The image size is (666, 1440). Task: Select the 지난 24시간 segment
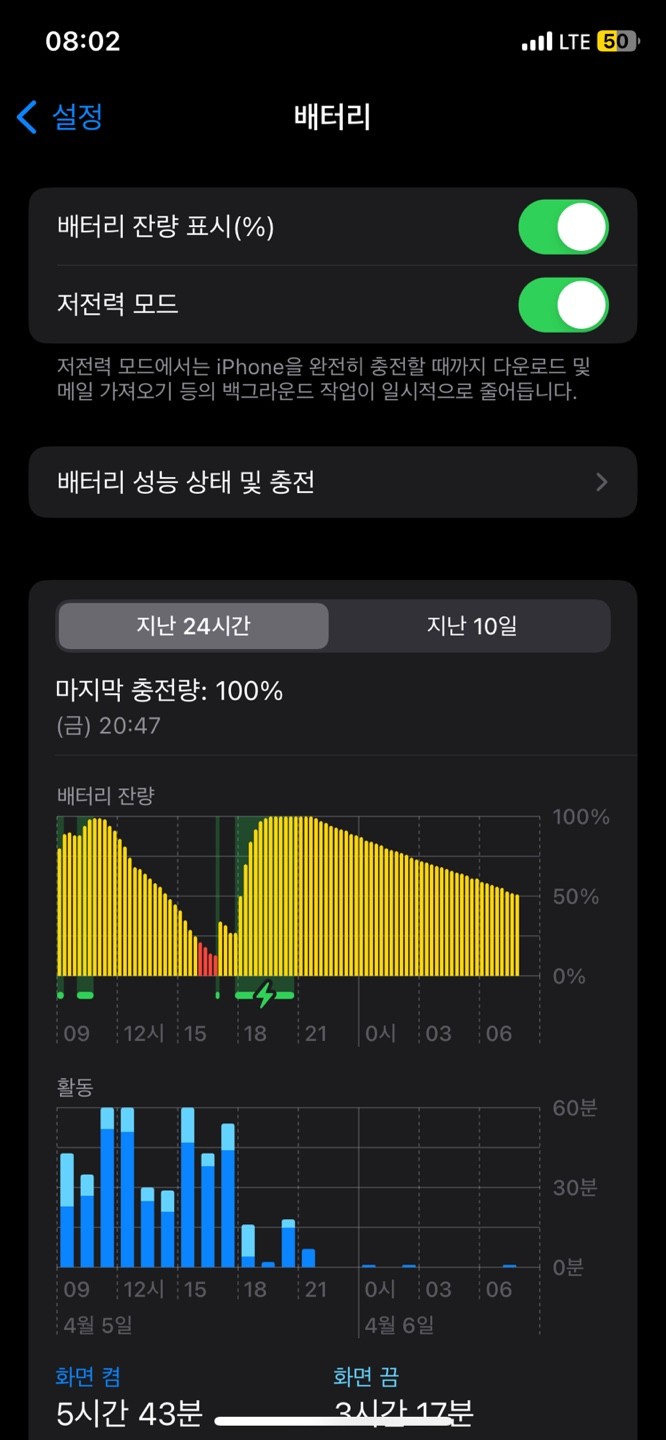[193, 627]
